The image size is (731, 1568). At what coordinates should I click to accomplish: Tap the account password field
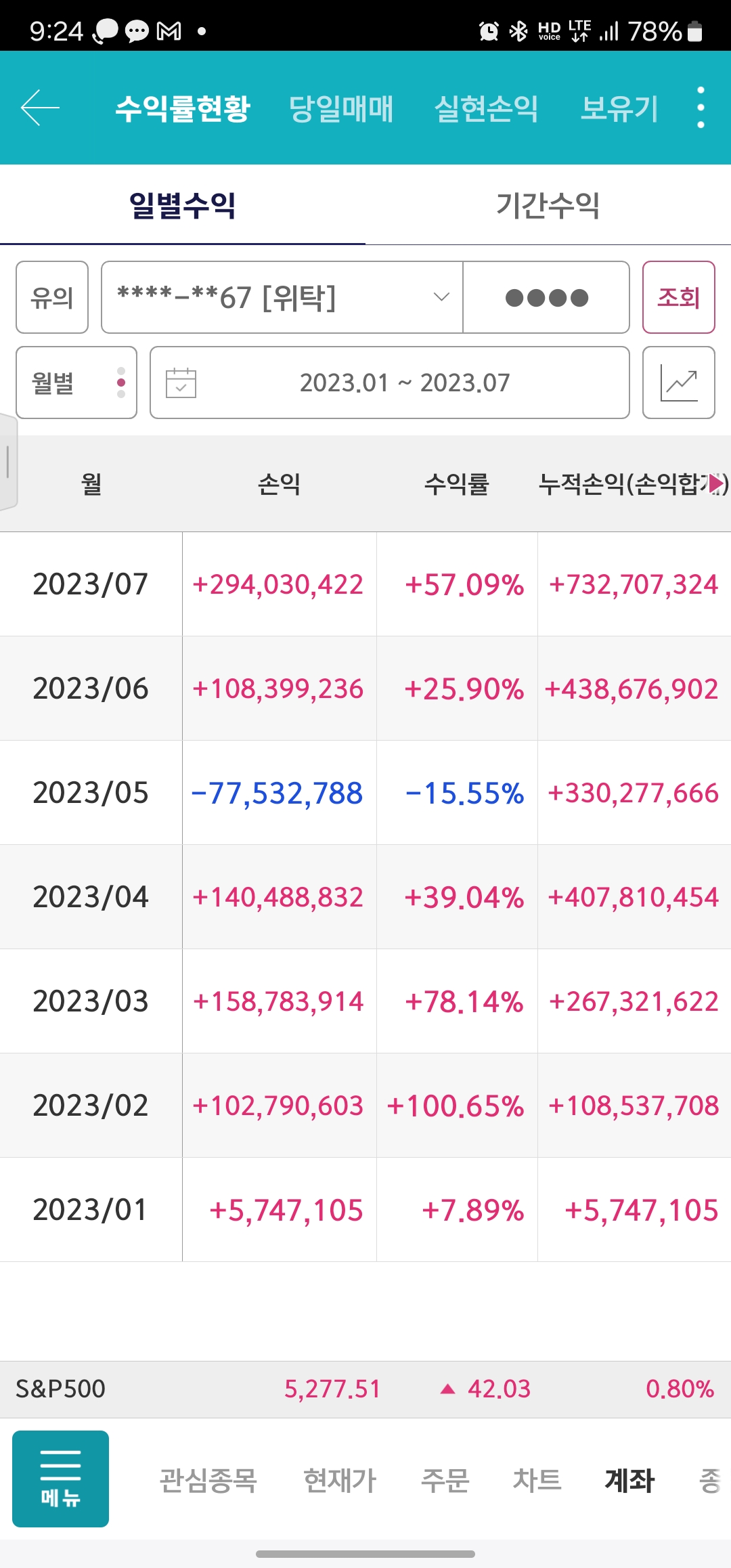(546, 297)
